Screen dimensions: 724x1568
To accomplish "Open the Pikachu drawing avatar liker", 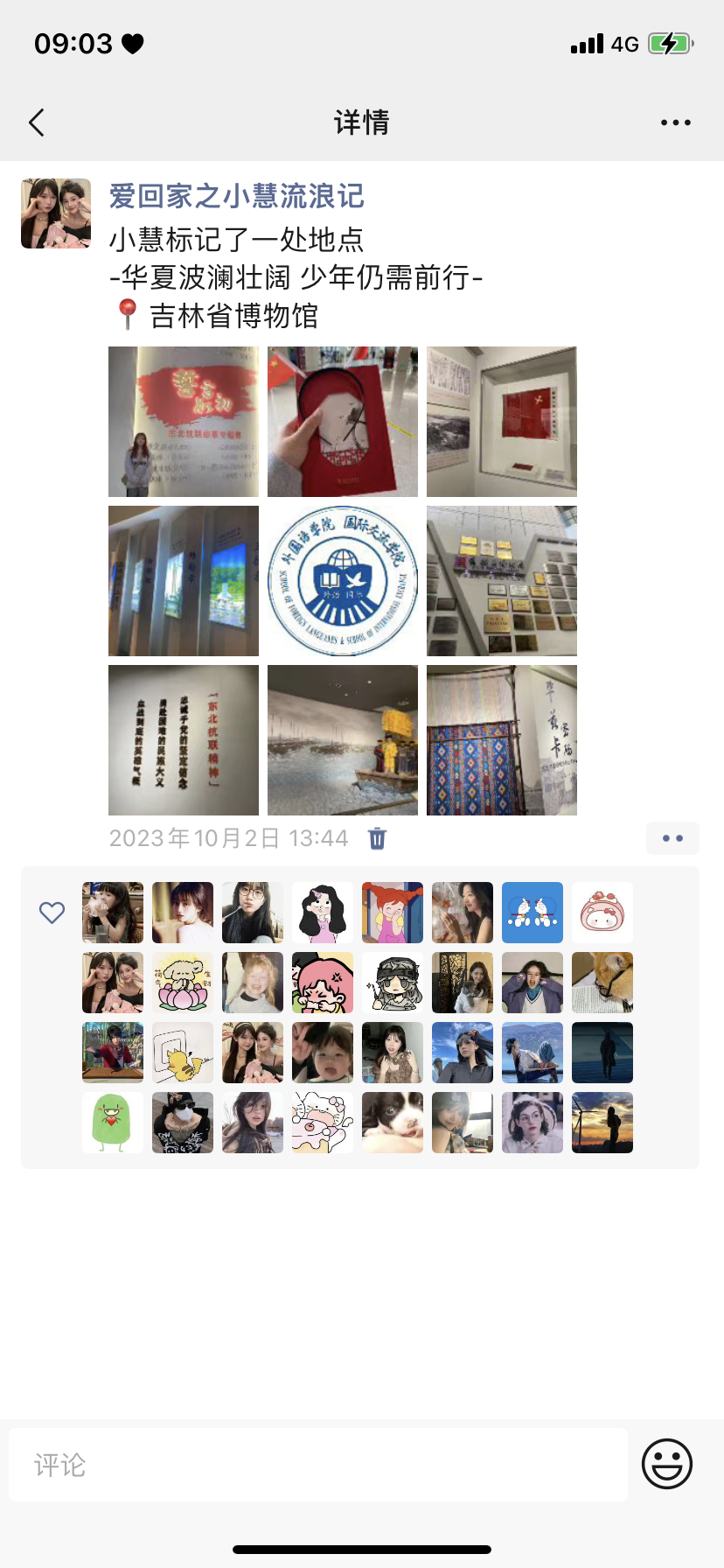I will pos(183,1053).
